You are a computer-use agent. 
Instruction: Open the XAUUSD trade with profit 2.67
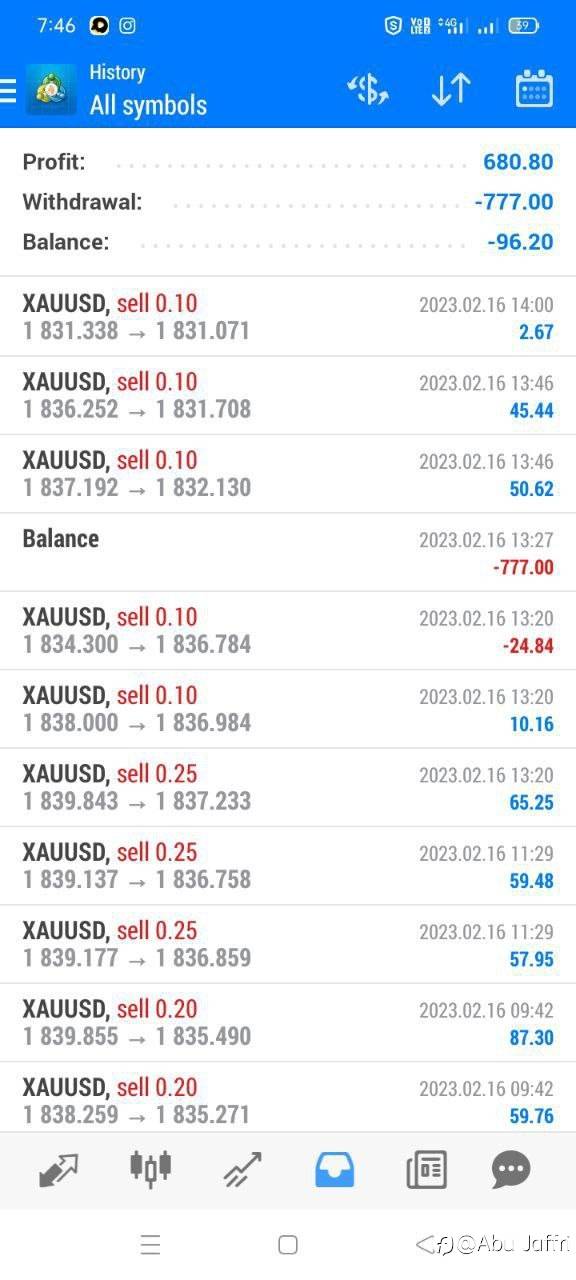(x=288, y=317)
